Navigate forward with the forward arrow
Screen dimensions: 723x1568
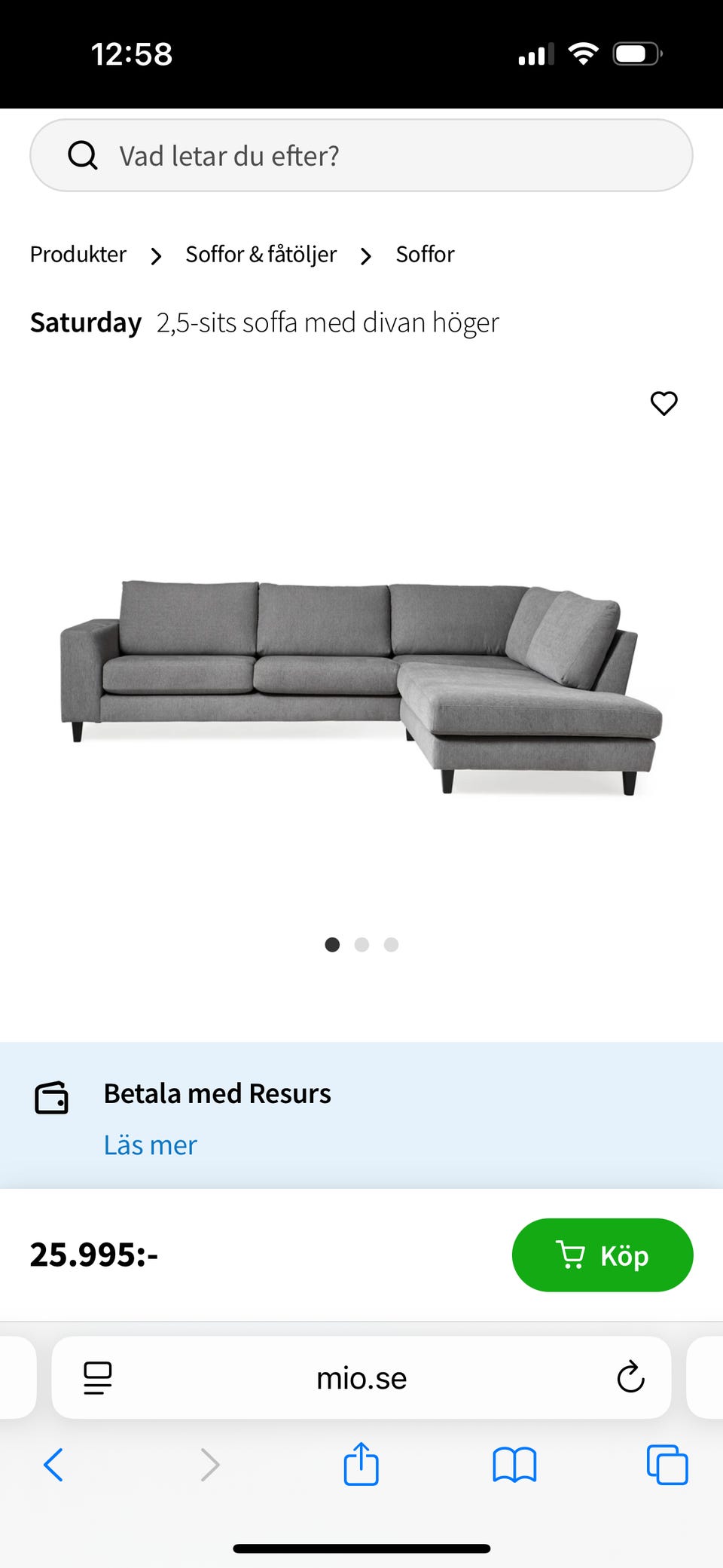pyautogui.click(x=209, y=1465)
